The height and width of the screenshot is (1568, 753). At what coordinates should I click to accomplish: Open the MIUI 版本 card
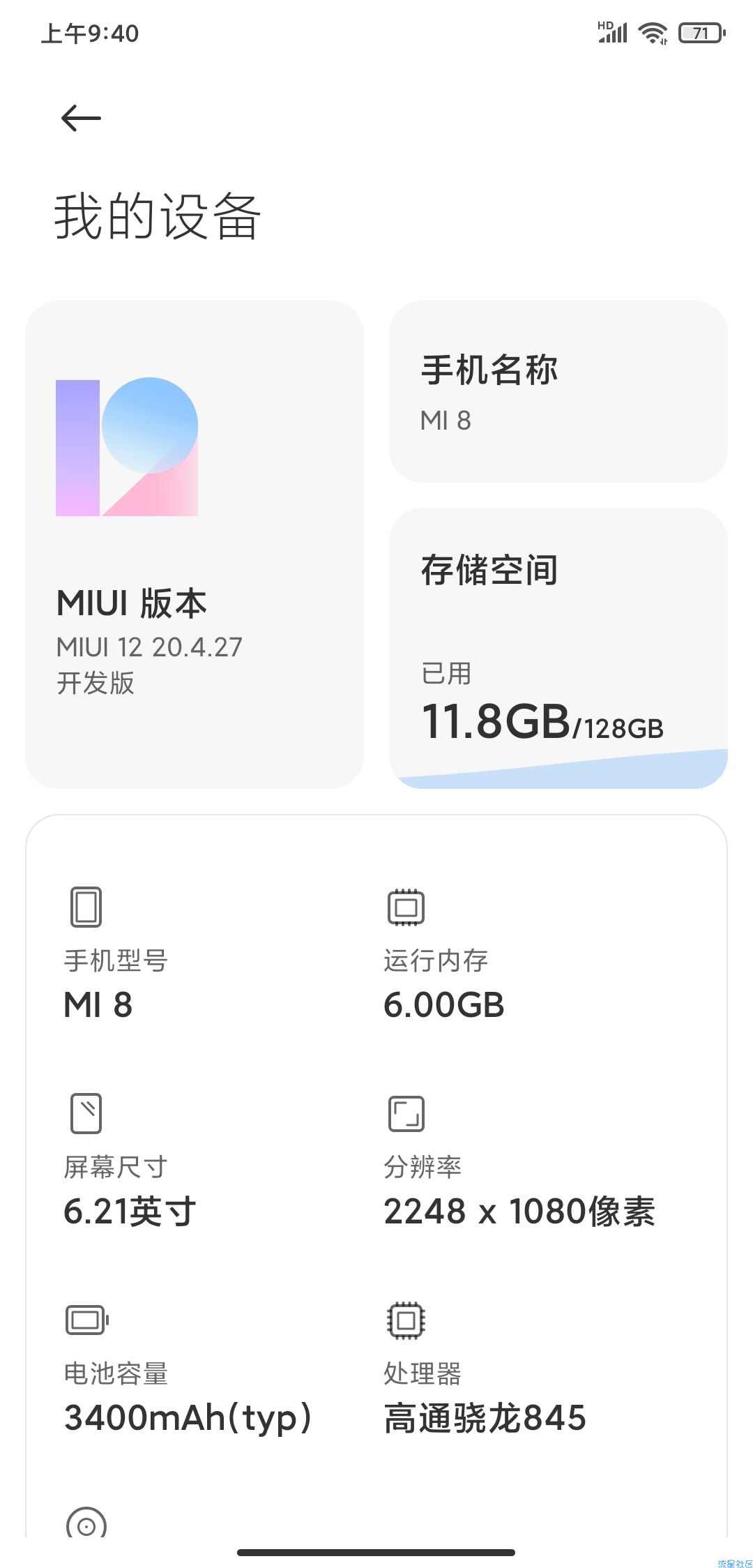195,545
